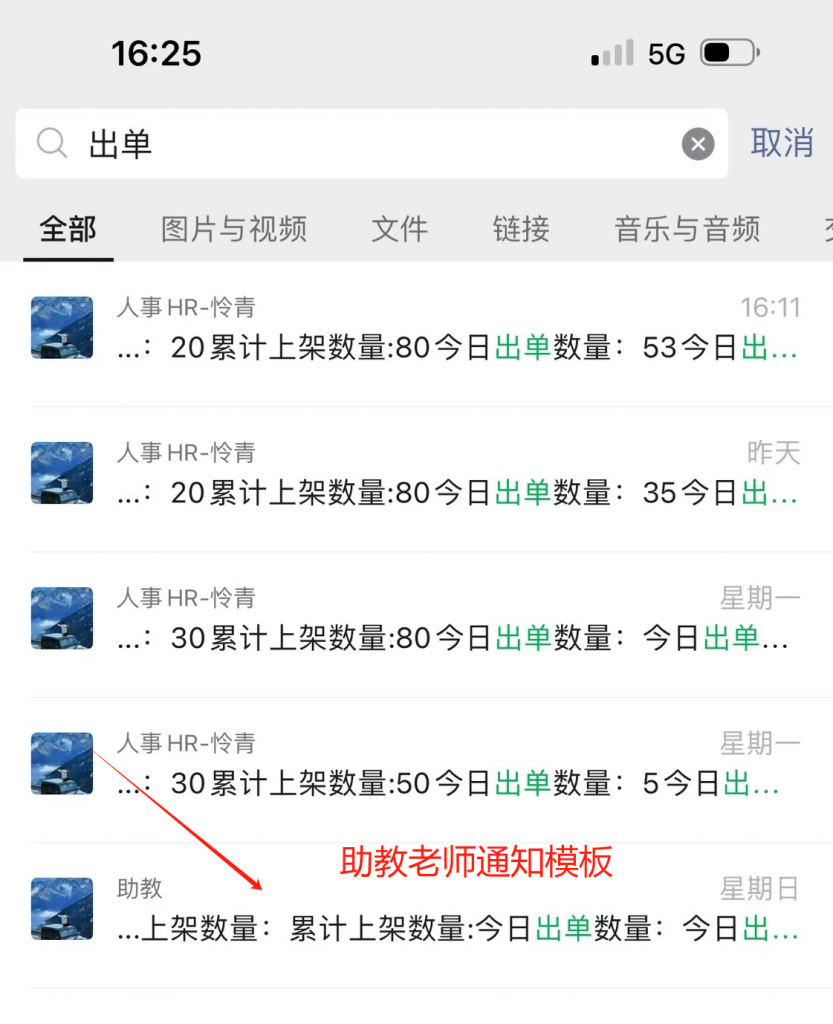Open the 16:11 result from 人事 HR-怜青
833x1024 pixels.
pos(420,327)
